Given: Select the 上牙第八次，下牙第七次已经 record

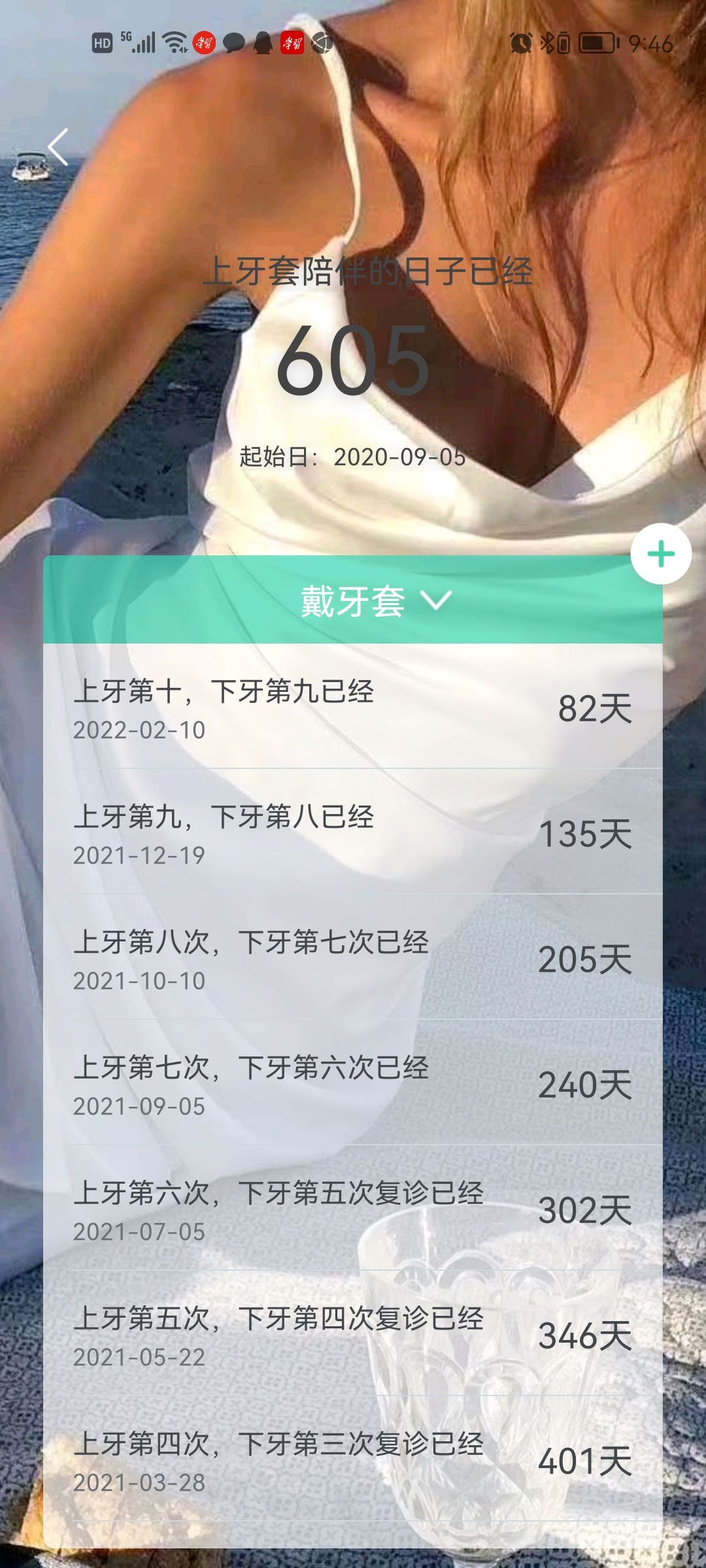Looking at the screenshot, I should 353,959.
